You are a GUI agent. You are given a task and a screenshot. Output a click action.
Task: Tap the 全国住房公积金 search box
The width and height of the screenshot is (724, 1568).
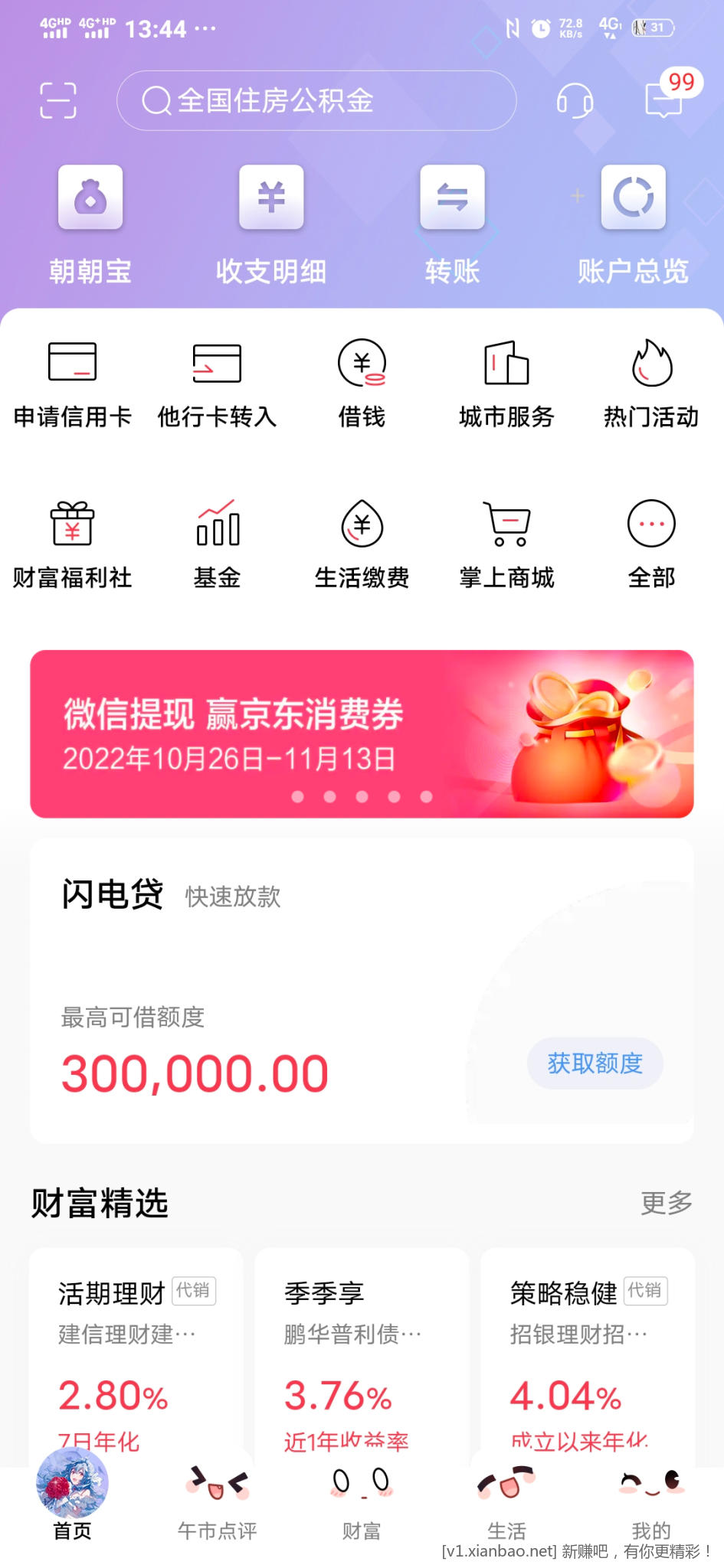coord(316,100)
